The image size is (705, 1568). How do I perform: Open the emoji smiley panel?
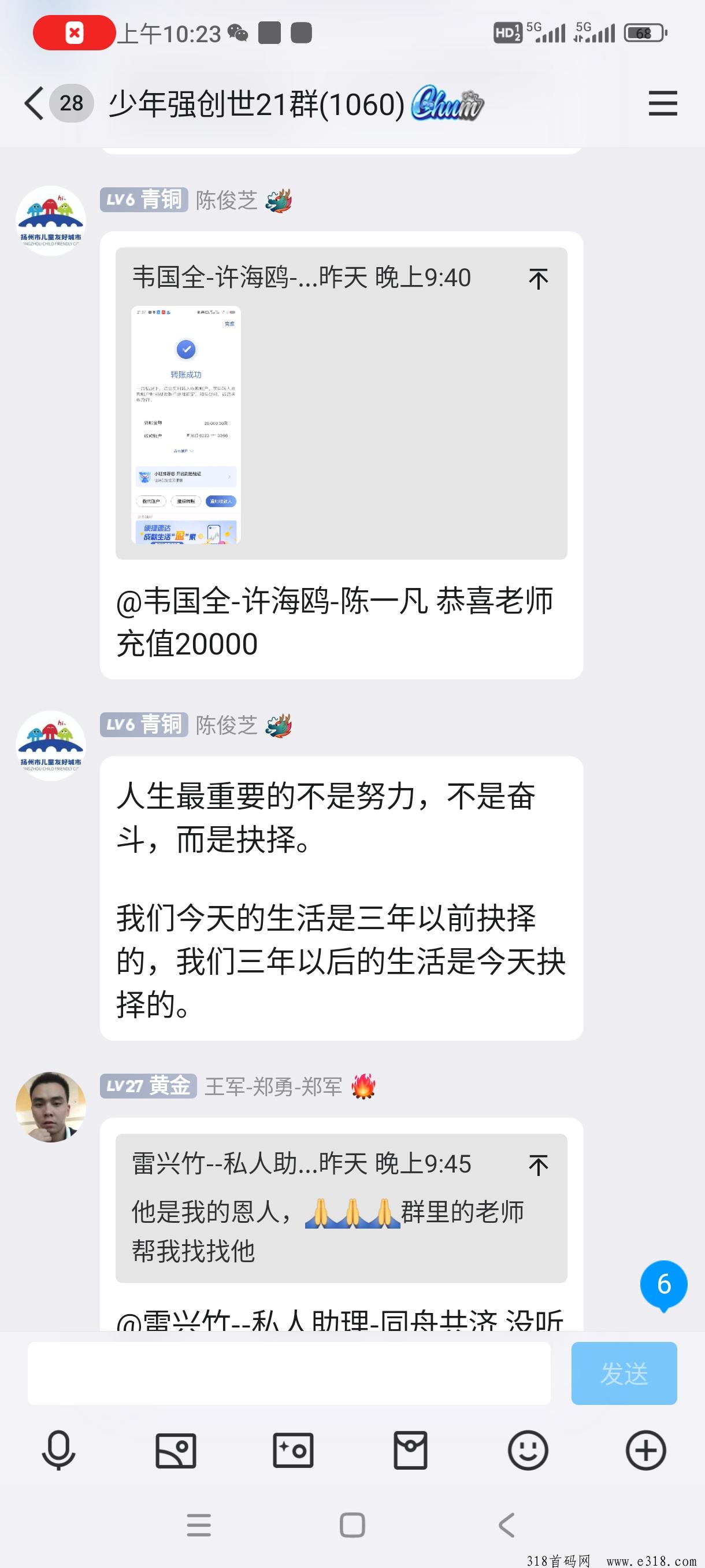click(x=528, y=1450)
